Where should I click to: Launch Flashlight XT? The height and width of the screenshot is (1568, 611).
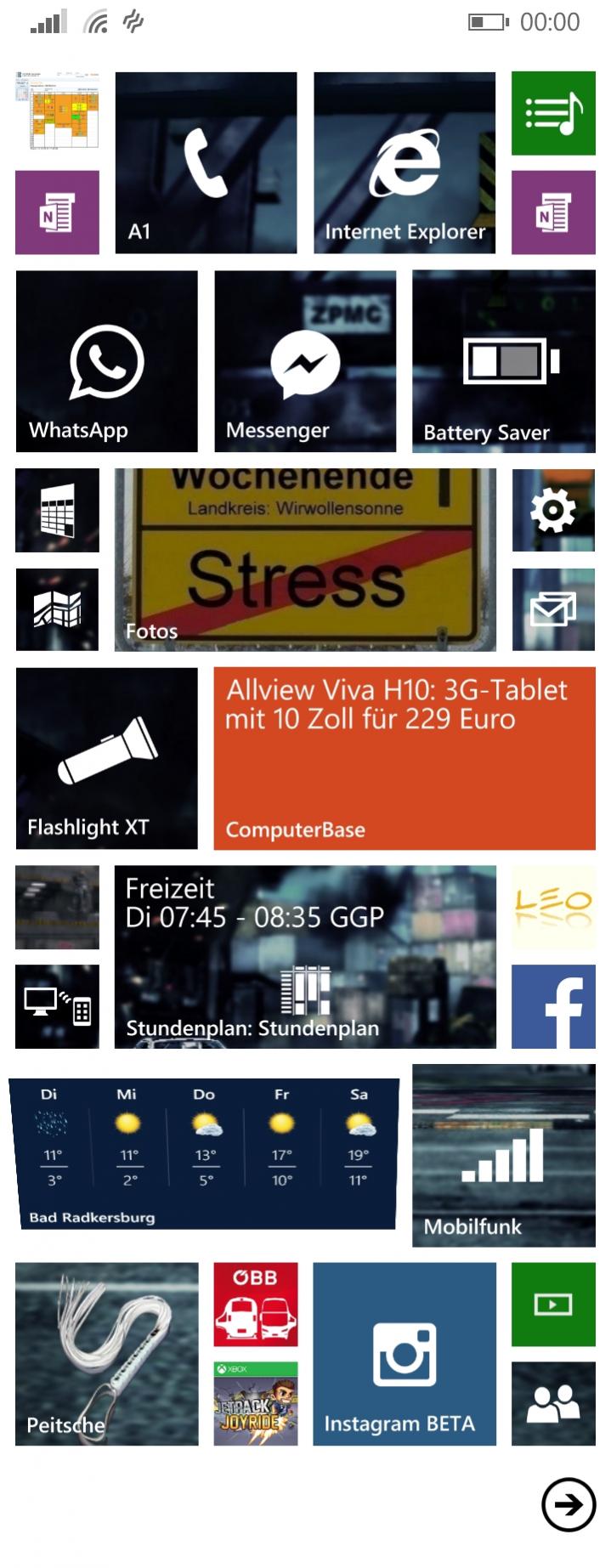(x=106, y=758)
